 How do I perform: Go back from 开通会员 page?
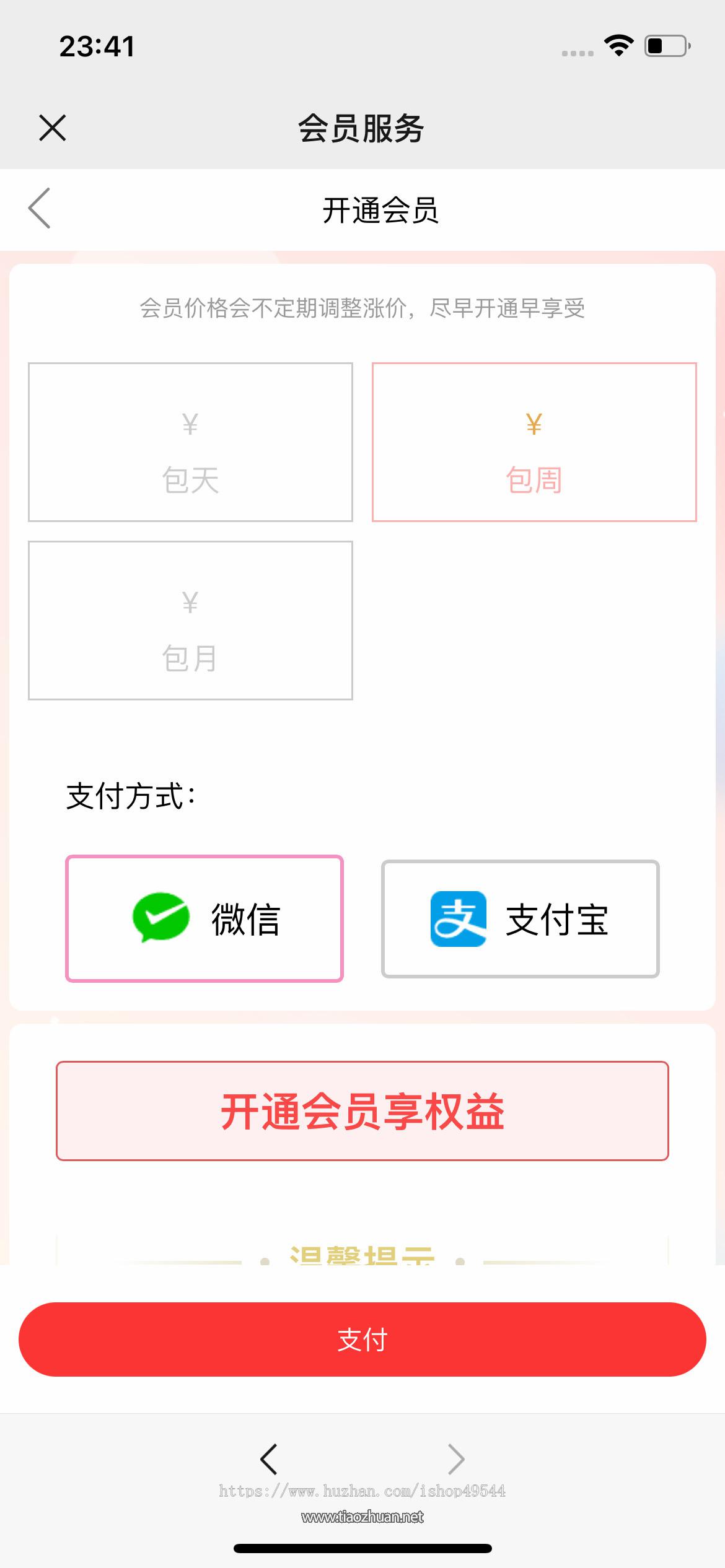[40, 209]
